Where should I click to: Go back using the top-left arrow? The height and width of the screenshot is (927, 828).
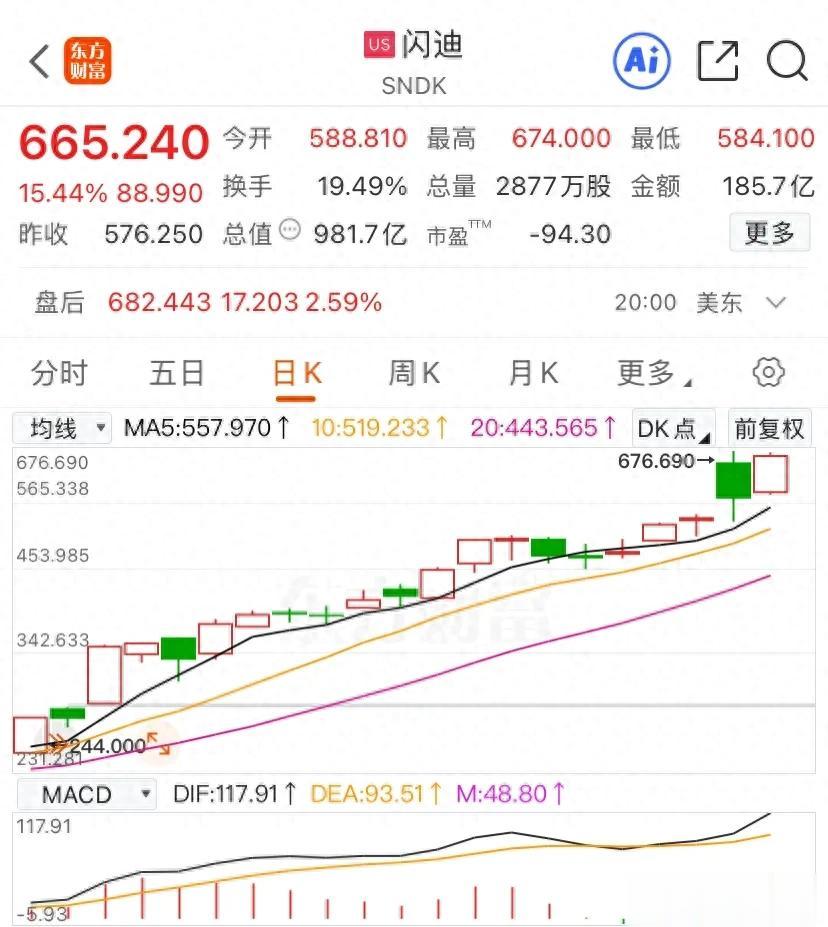(39, 62)
